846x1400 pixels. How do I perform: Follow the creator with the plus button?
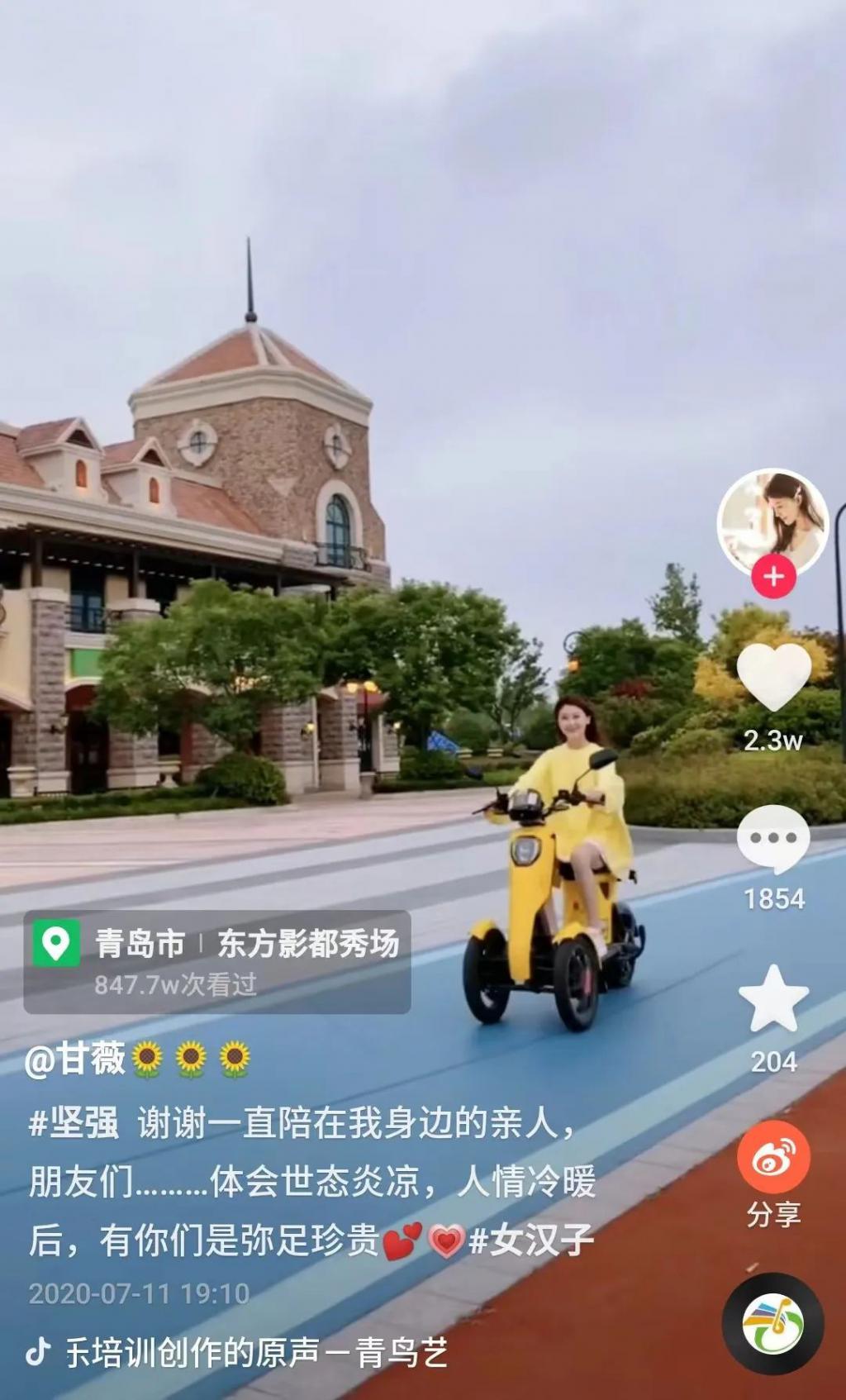point(773,576)
